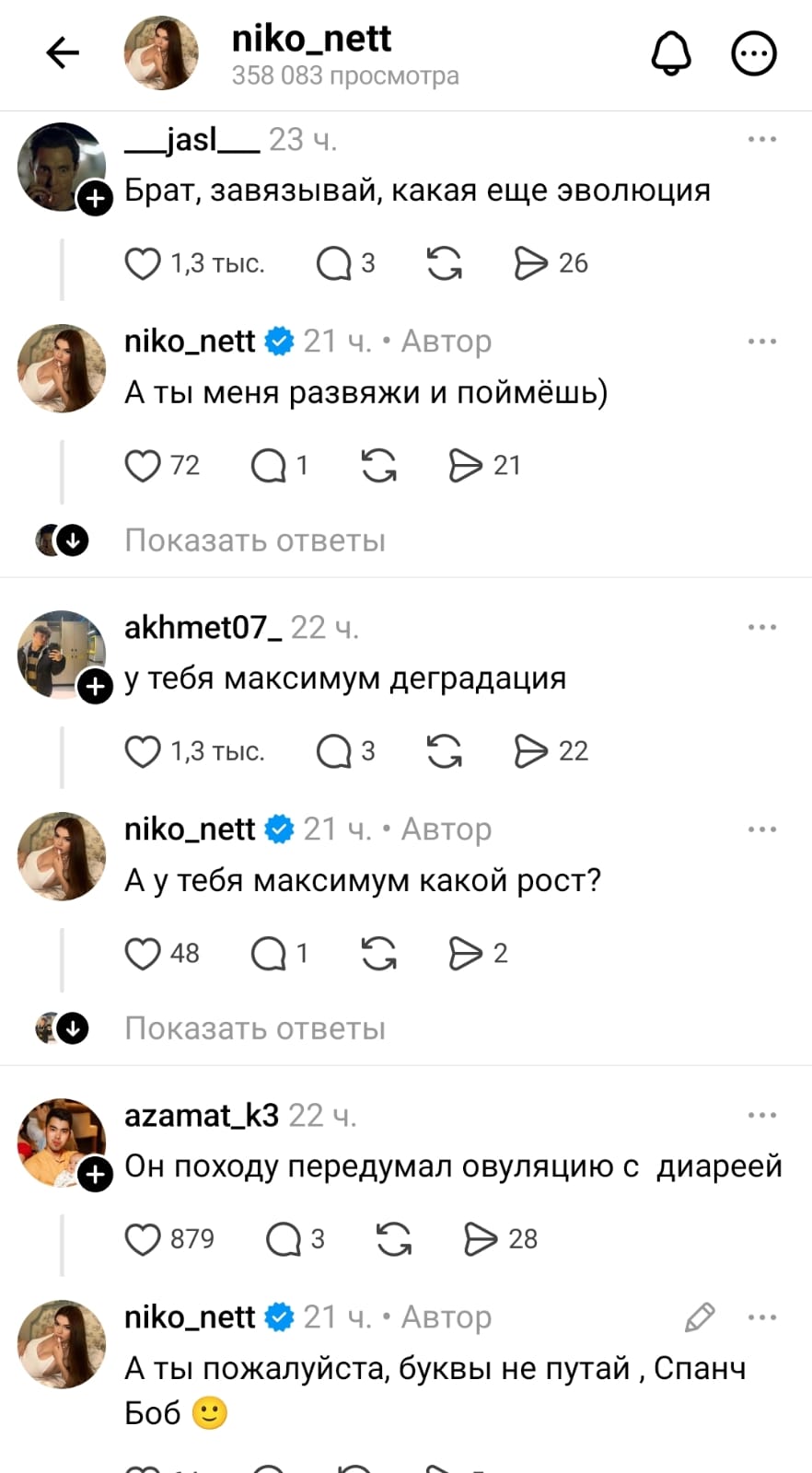Go back using the arrow icon
812x1473 pixels.
pyautogui.click(x=63, y=53)
